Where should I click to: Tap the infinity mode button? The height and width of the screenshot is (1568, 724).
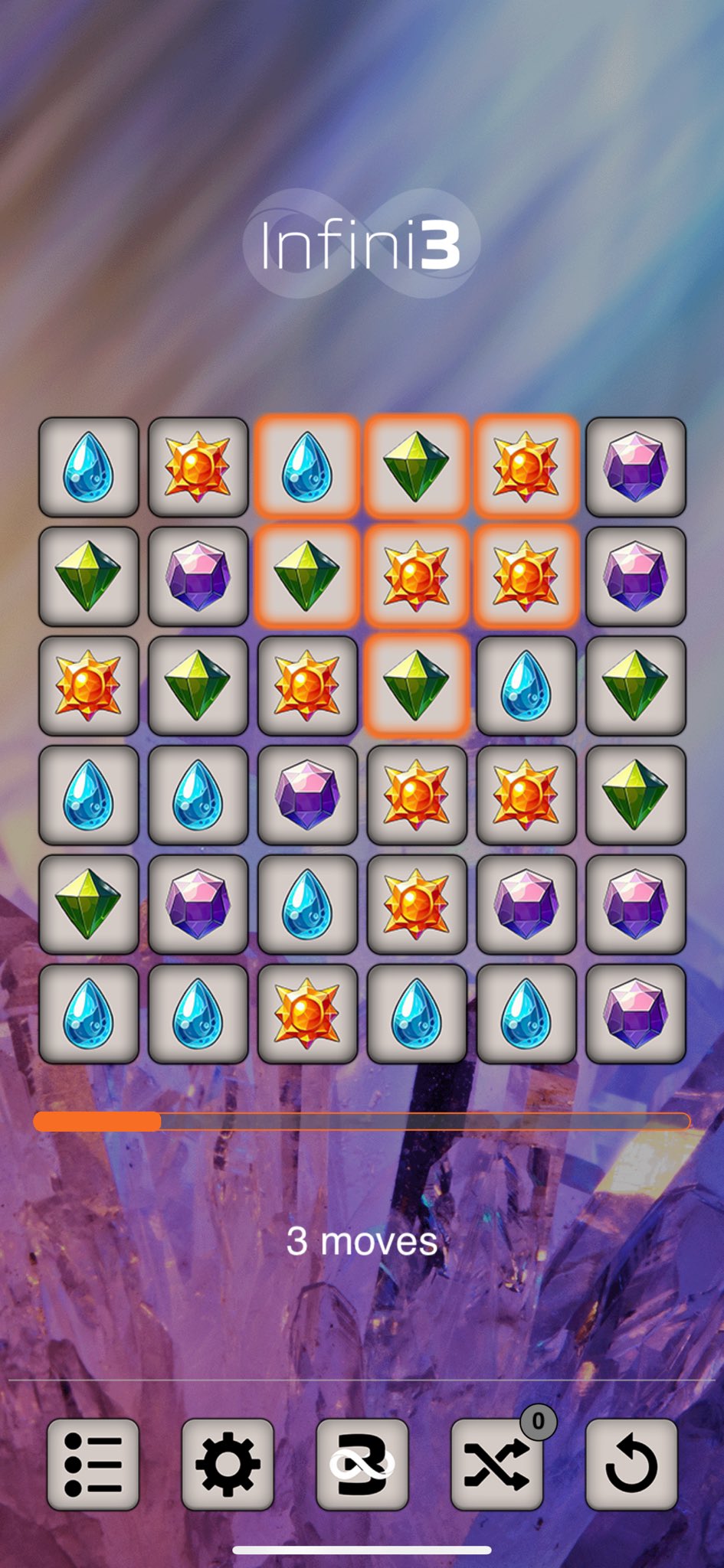pos(362,1464)
